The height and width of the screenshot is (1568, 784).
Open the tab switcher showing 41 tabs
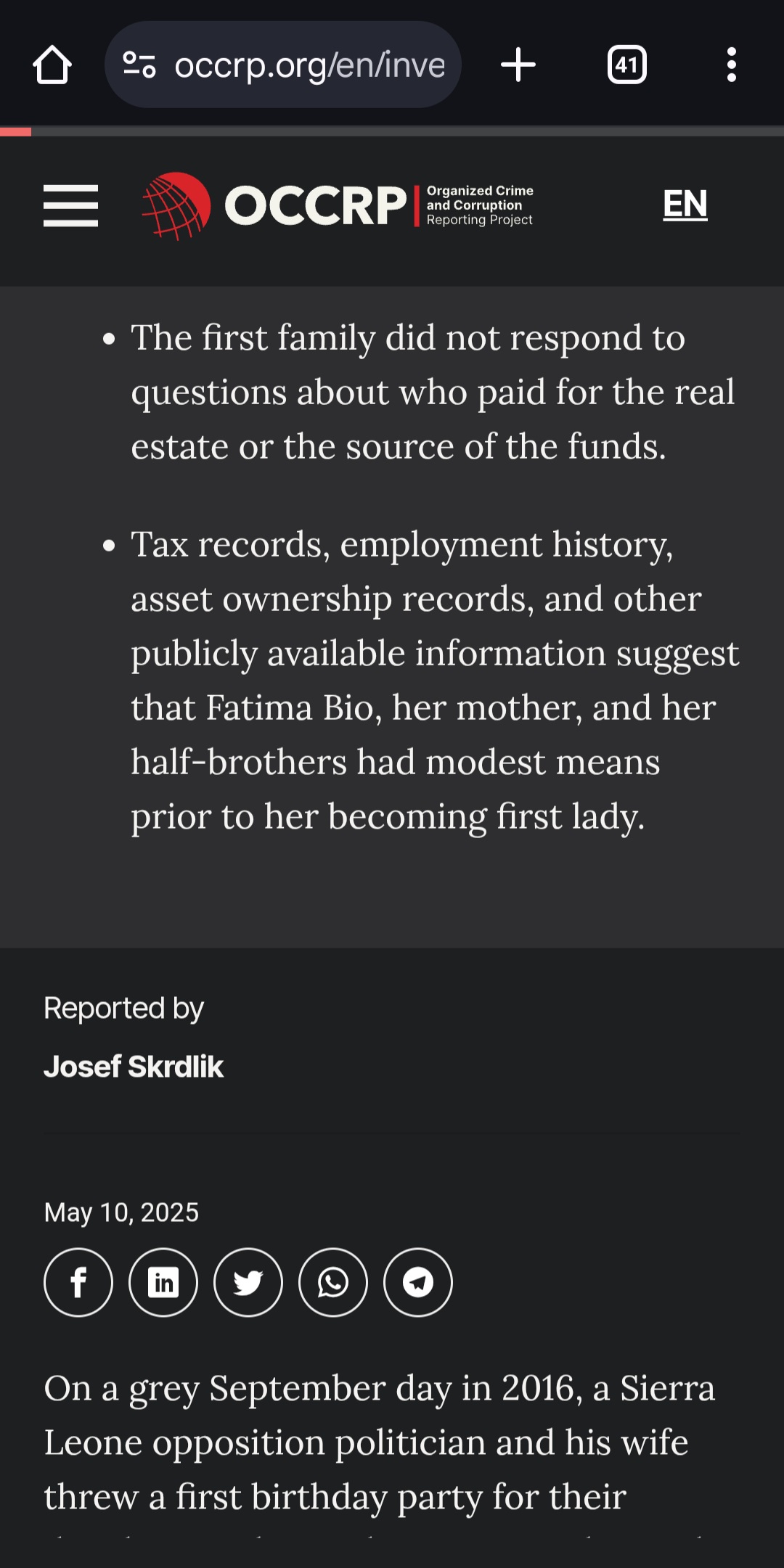click(x=627, y=65)
